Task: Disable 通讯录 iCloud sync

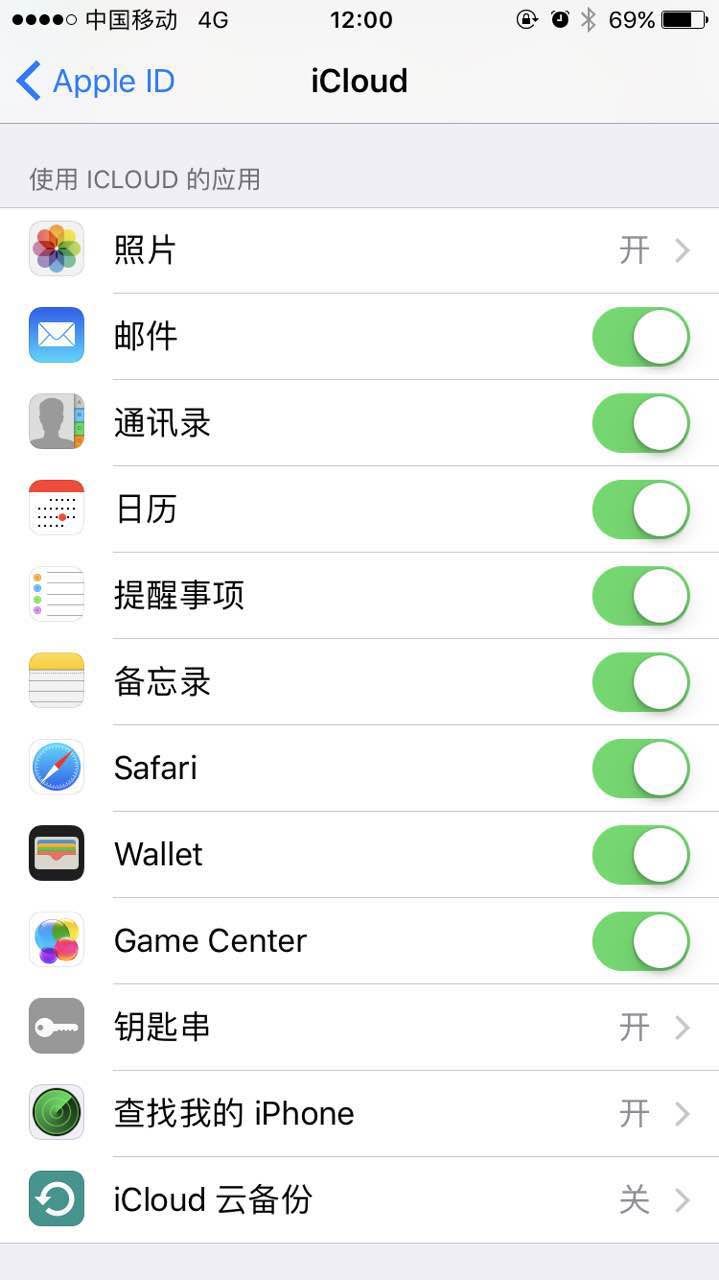Action: (641, 423)
